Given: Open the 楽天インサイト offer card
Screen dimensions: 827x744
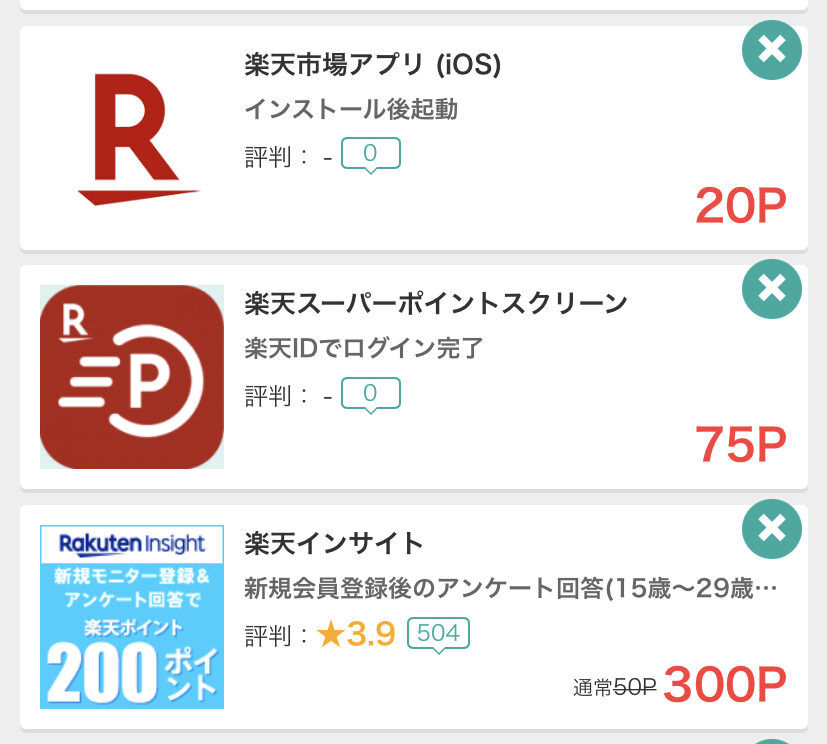Looking at the screenshot, I should tap(334, 543).
